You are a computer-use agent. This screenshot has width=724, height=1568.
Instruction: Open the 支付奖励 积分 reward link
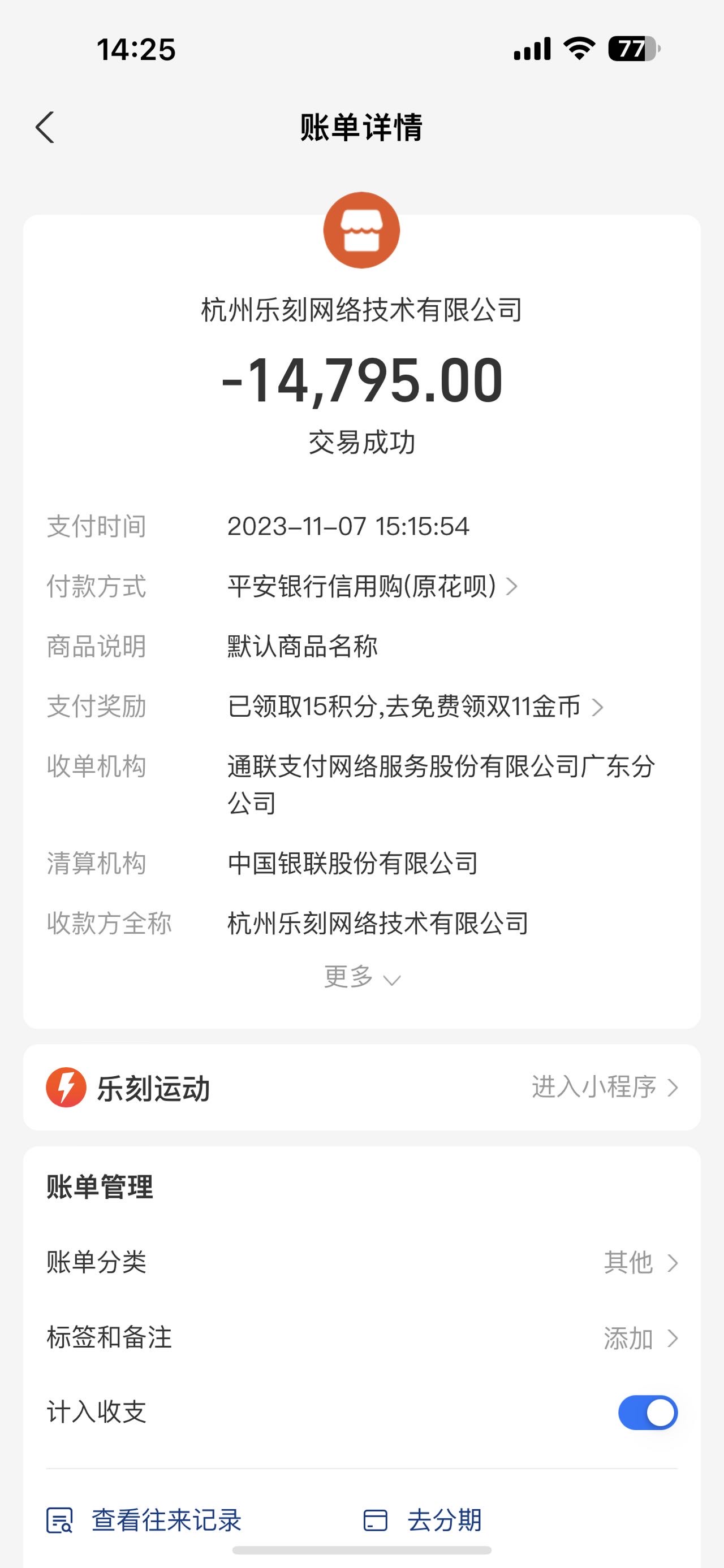pos(415,707)
